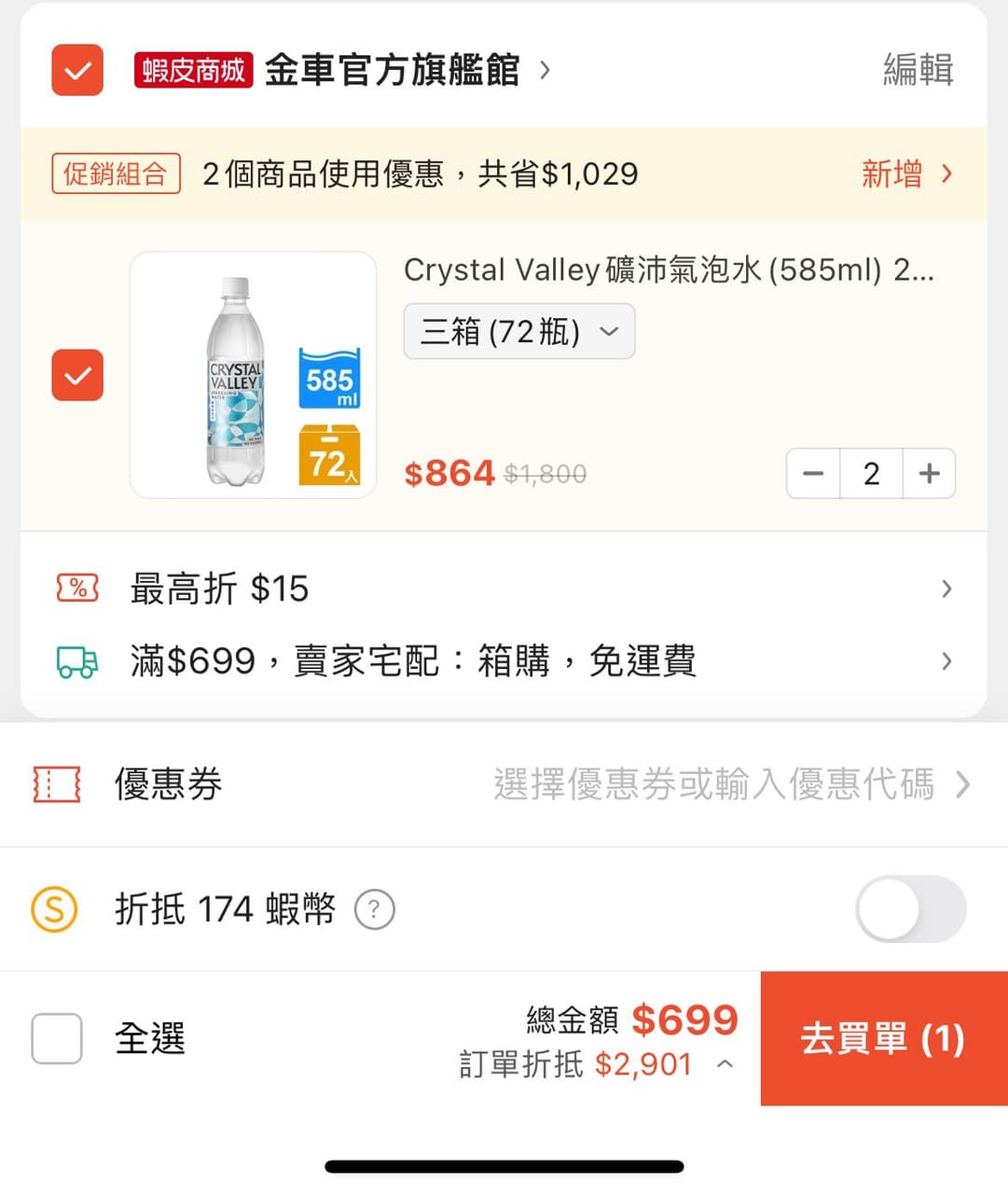This screenshot has height=1194, width=1008.
Task: Click the Crystal Valley product thumbnail
Action: (x=253, y=376)
